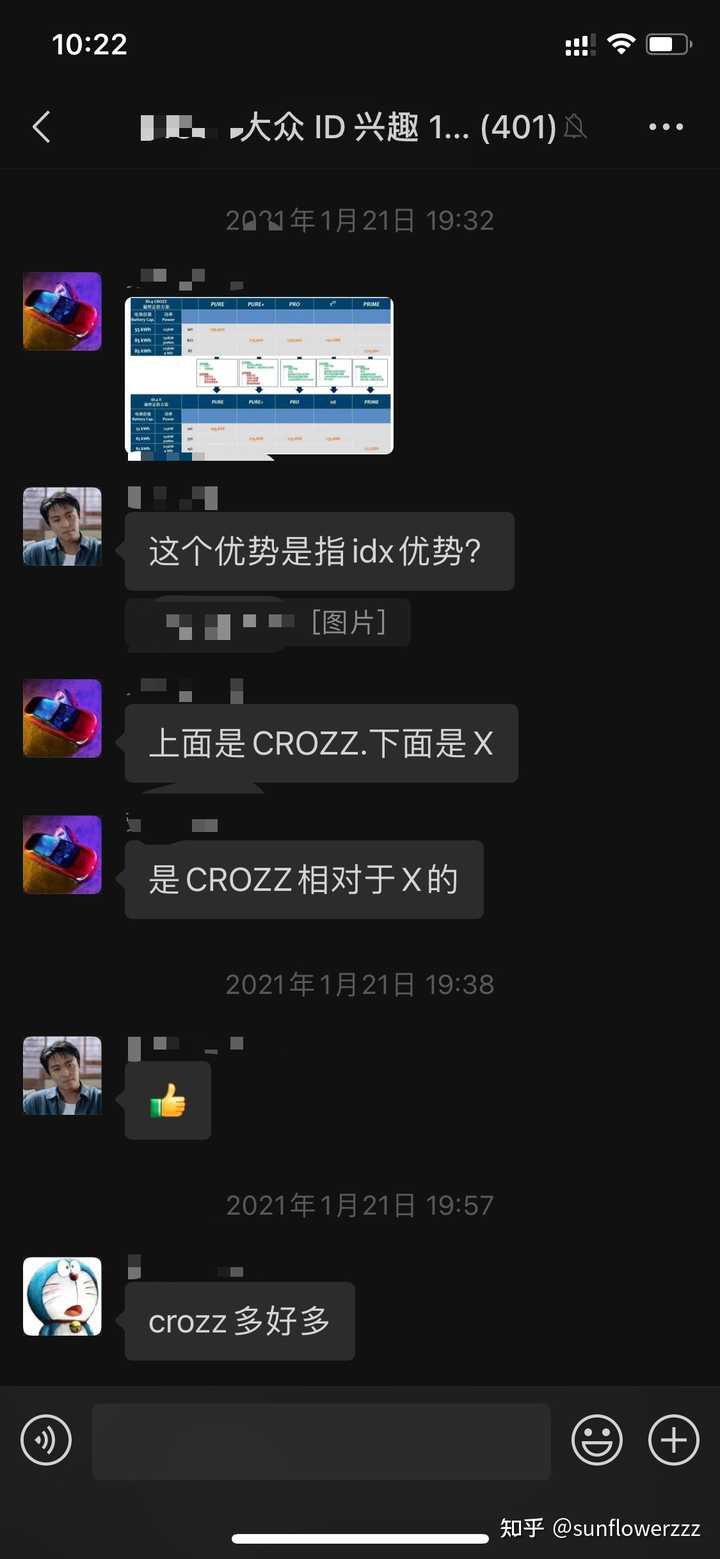Screen dimensions: 720x1559
Task: Tap the quoted [图片] reply
Action: click(x=268, y=622)
